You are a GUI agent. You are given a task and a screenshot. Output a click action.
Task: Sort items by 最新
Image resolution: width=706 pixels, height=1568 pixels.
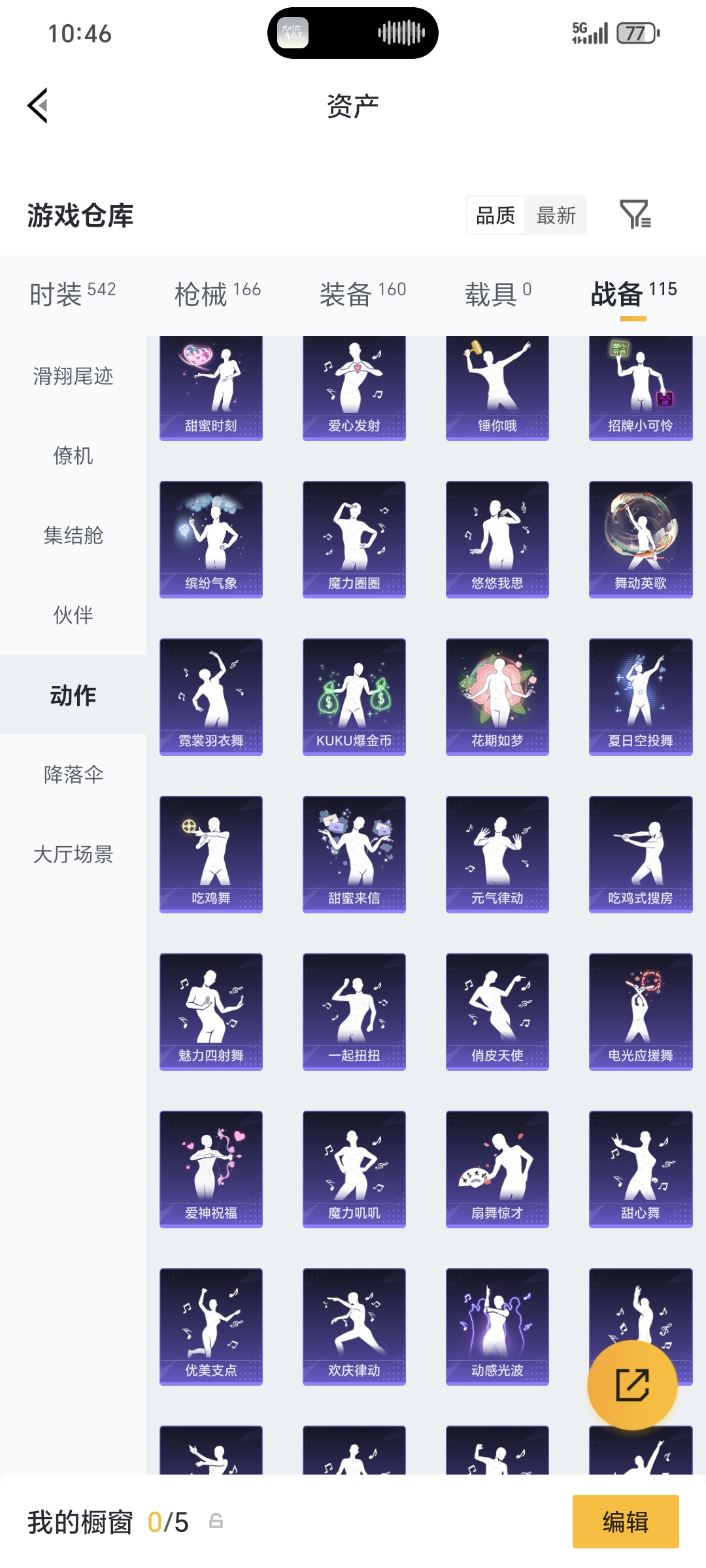click(x=556, y=215)
